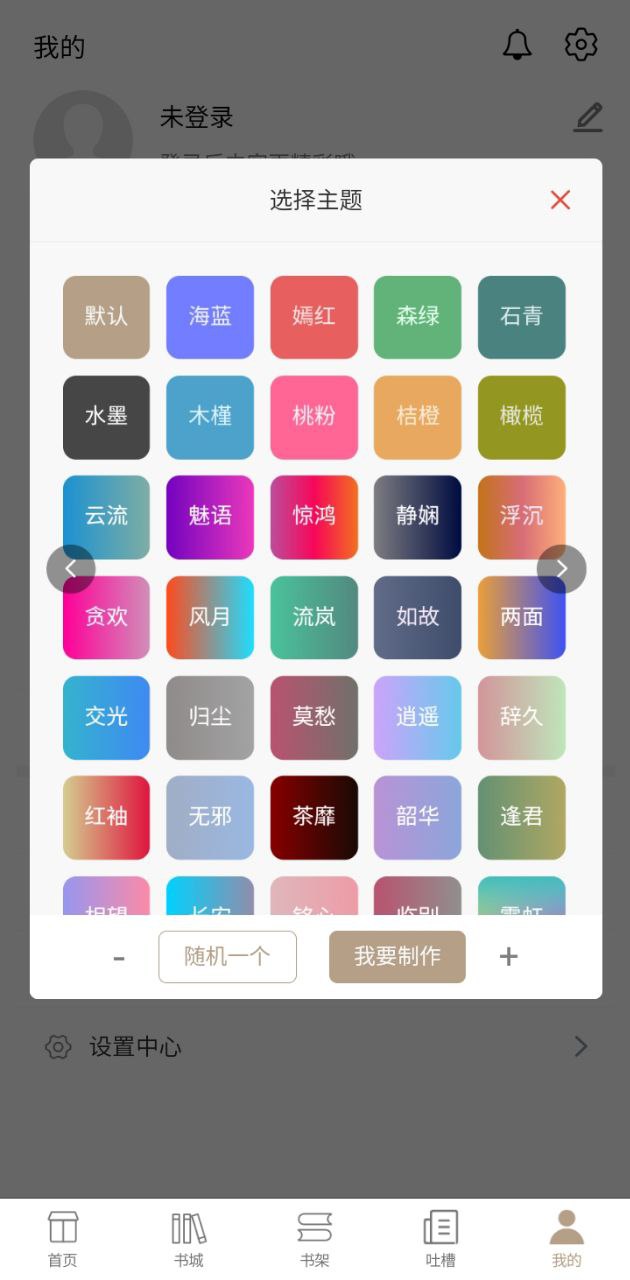Select the 两面 gradient theme
Image resolution: width=630 pixels, height=1280 pixels.
click(522, 617)
